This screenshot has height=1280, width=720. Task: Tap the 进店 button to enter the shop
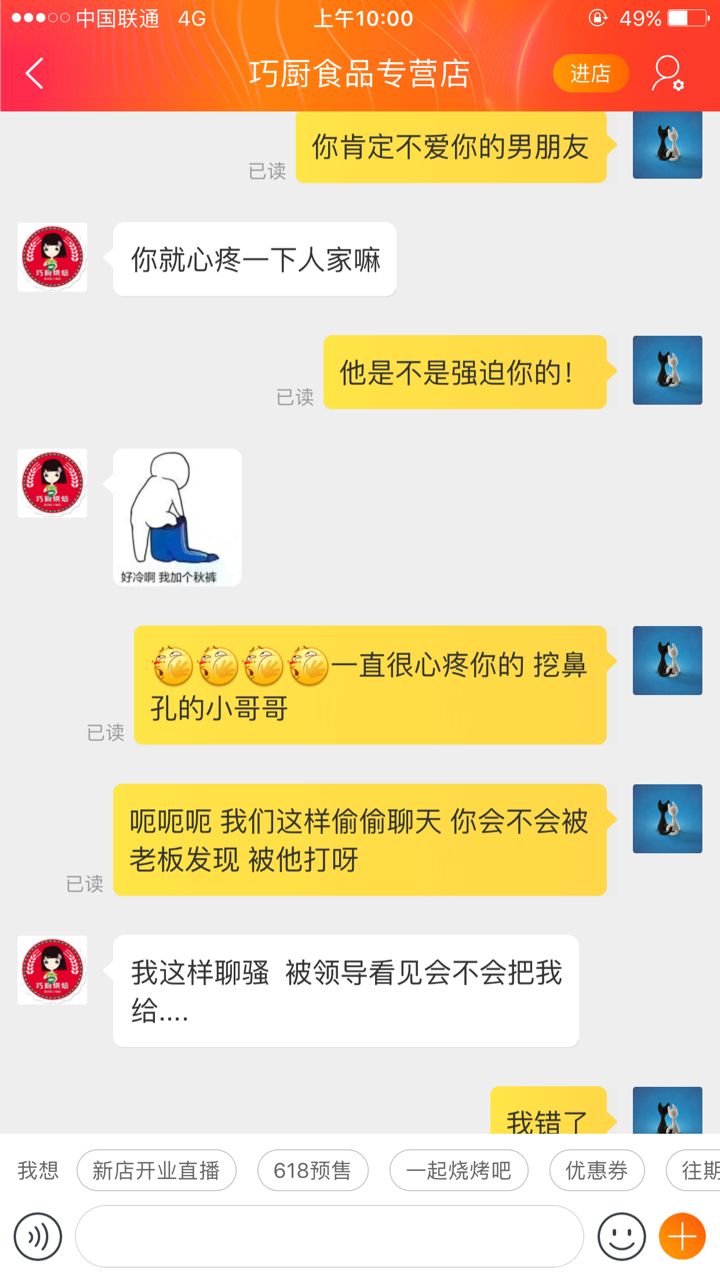click(590, 73)
